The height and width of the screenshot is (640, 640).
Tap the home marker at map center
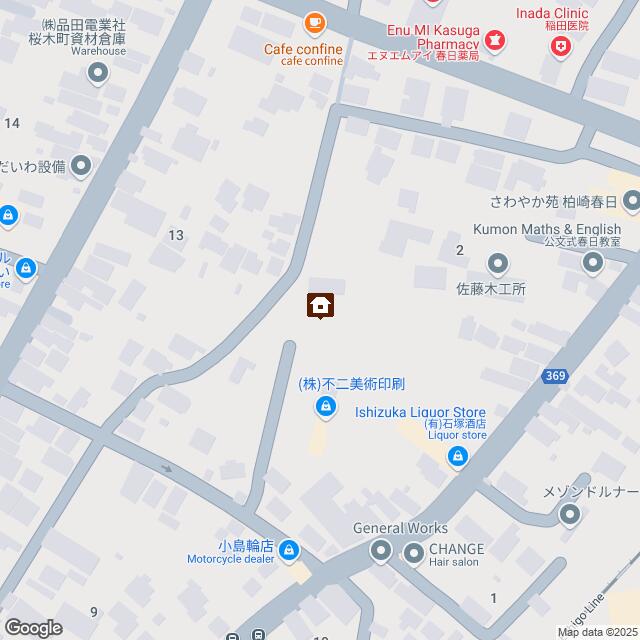click(x=320, y=305)
